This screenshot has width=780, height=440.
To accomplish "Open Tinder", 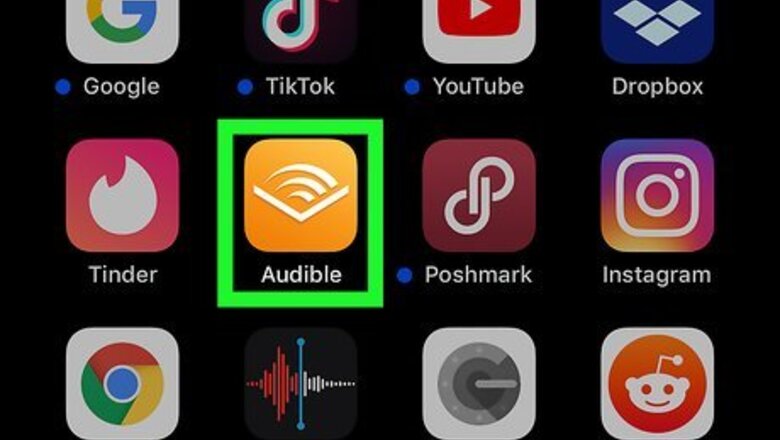I will coord(122,196).
